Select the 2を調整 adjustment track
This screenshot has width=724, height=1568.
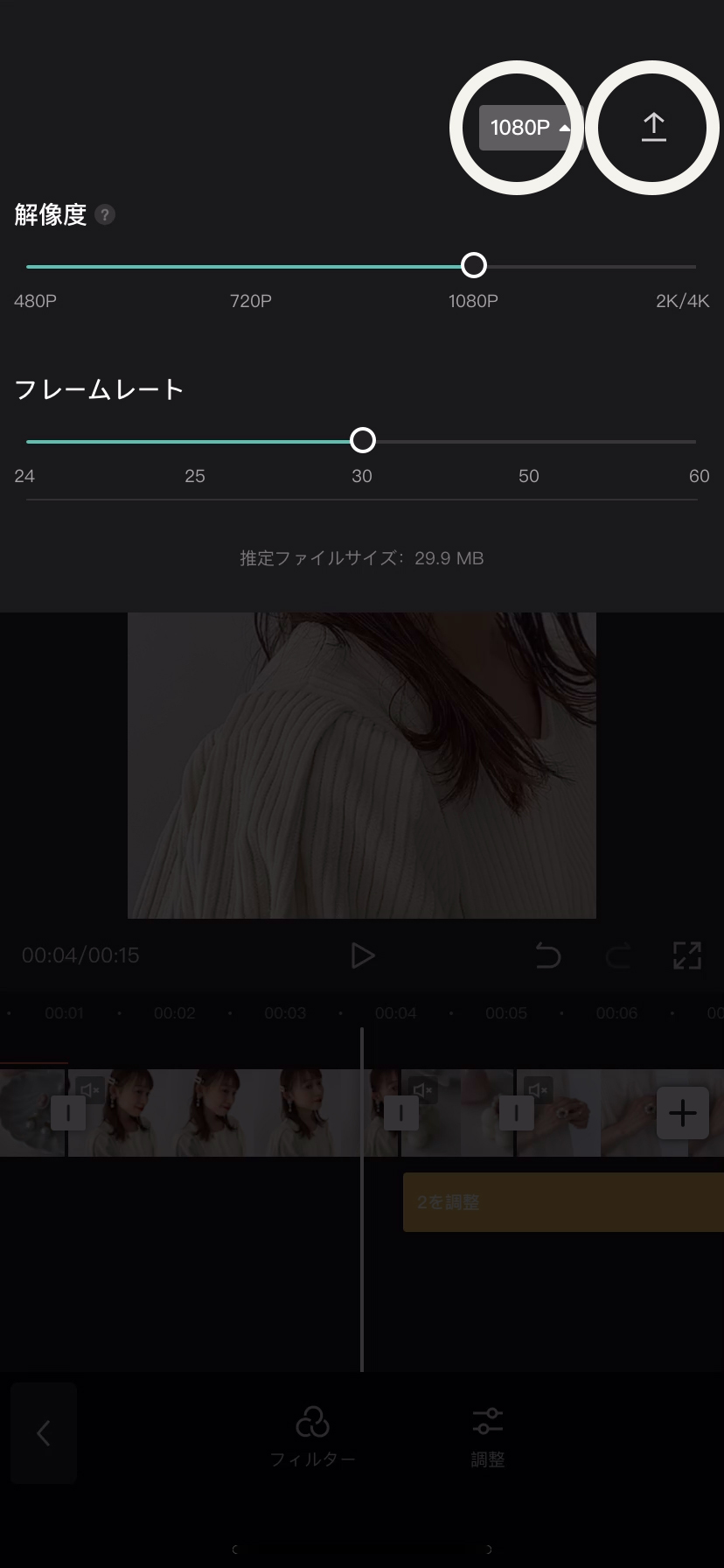(563, 1202)
